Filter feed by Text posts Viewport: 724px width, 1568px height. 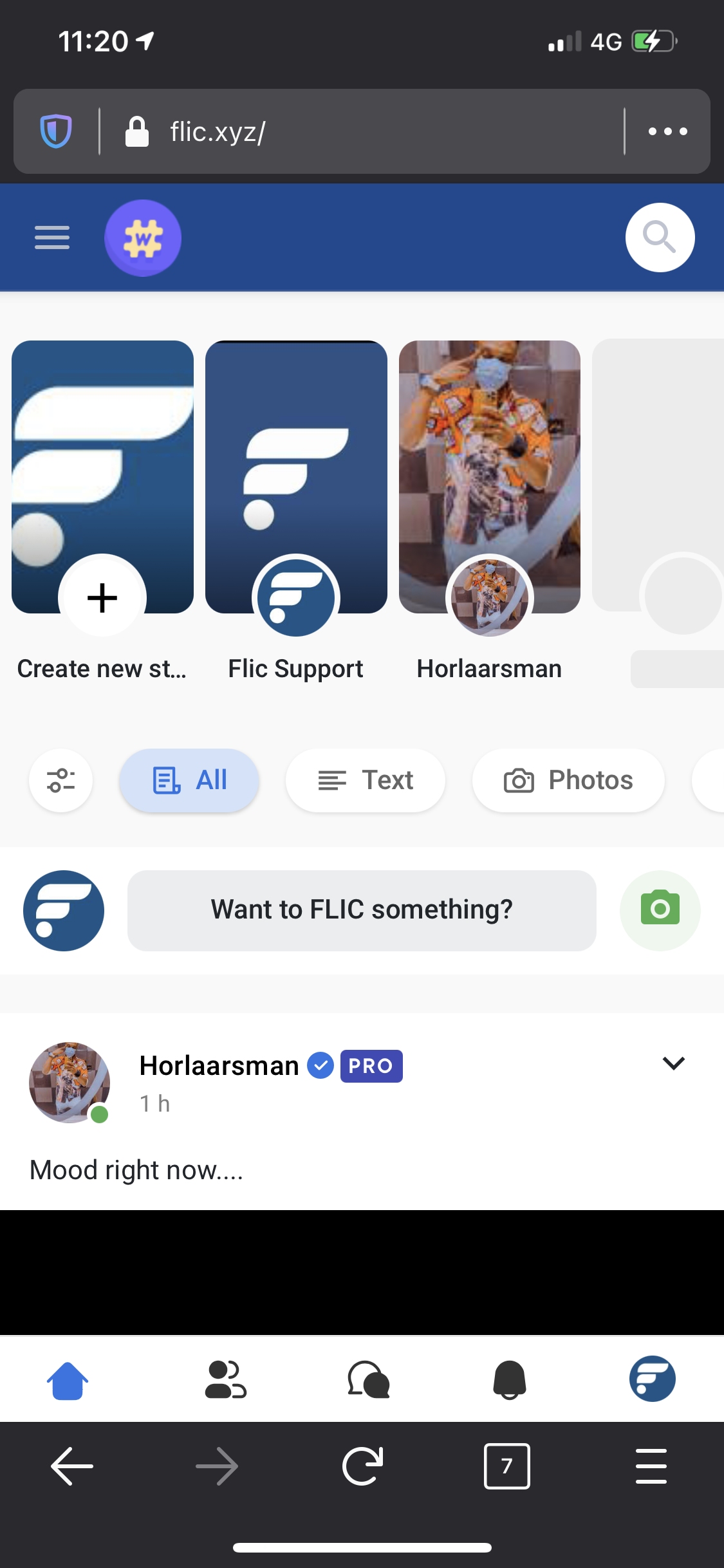tap(366, 780)
